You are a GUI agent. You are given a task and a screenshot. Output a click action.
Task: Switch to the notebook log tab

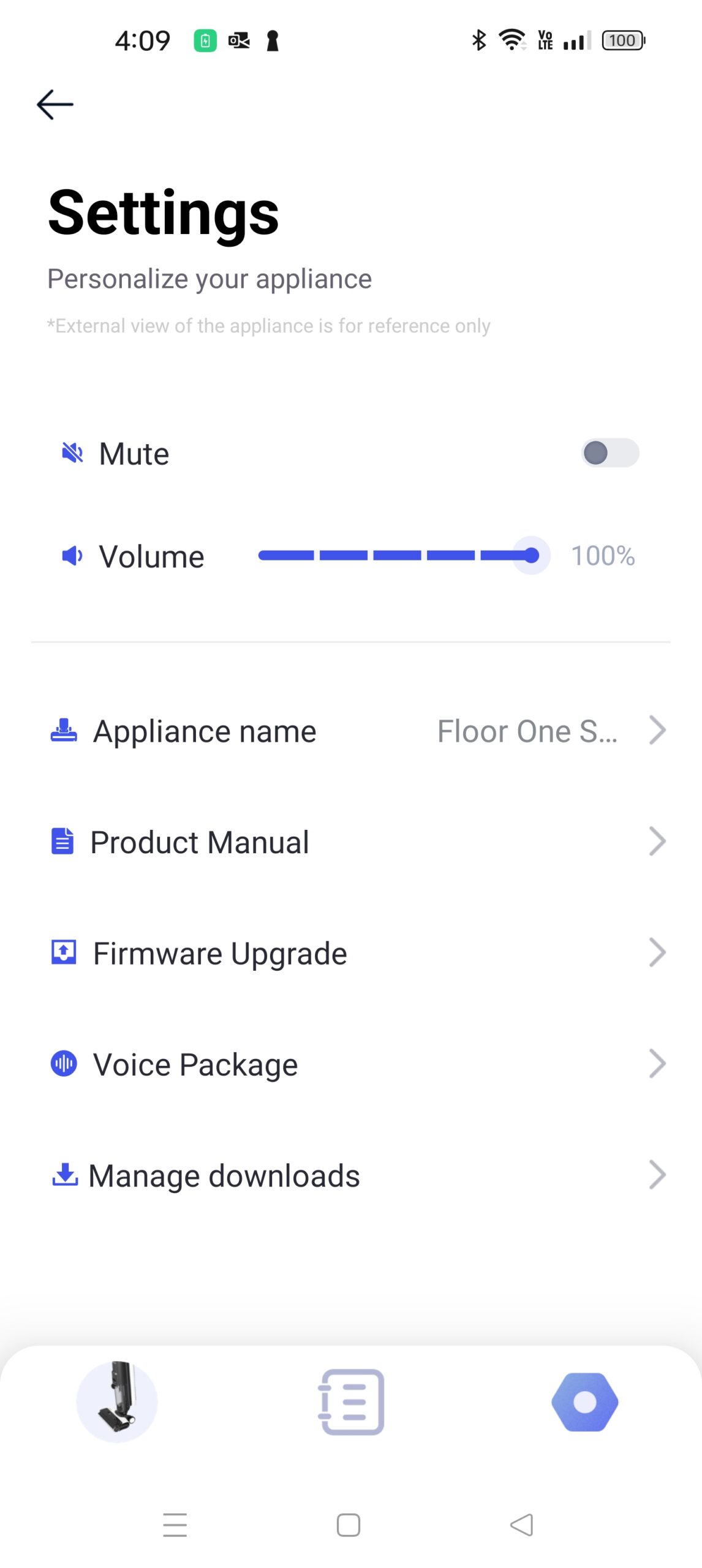352,1402
